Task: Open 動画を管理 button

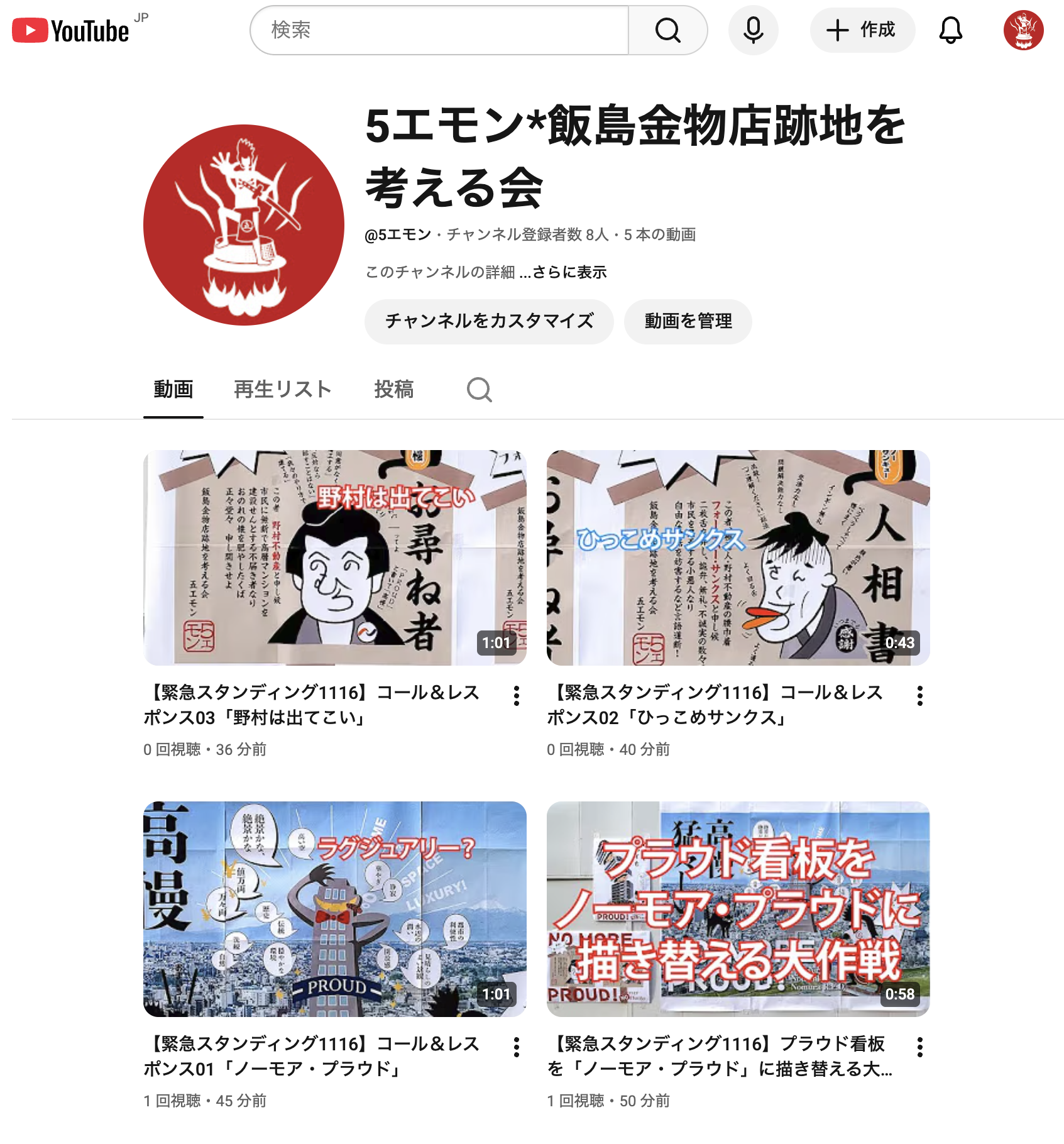Action: pyautogui.click(x=688, y=321)
